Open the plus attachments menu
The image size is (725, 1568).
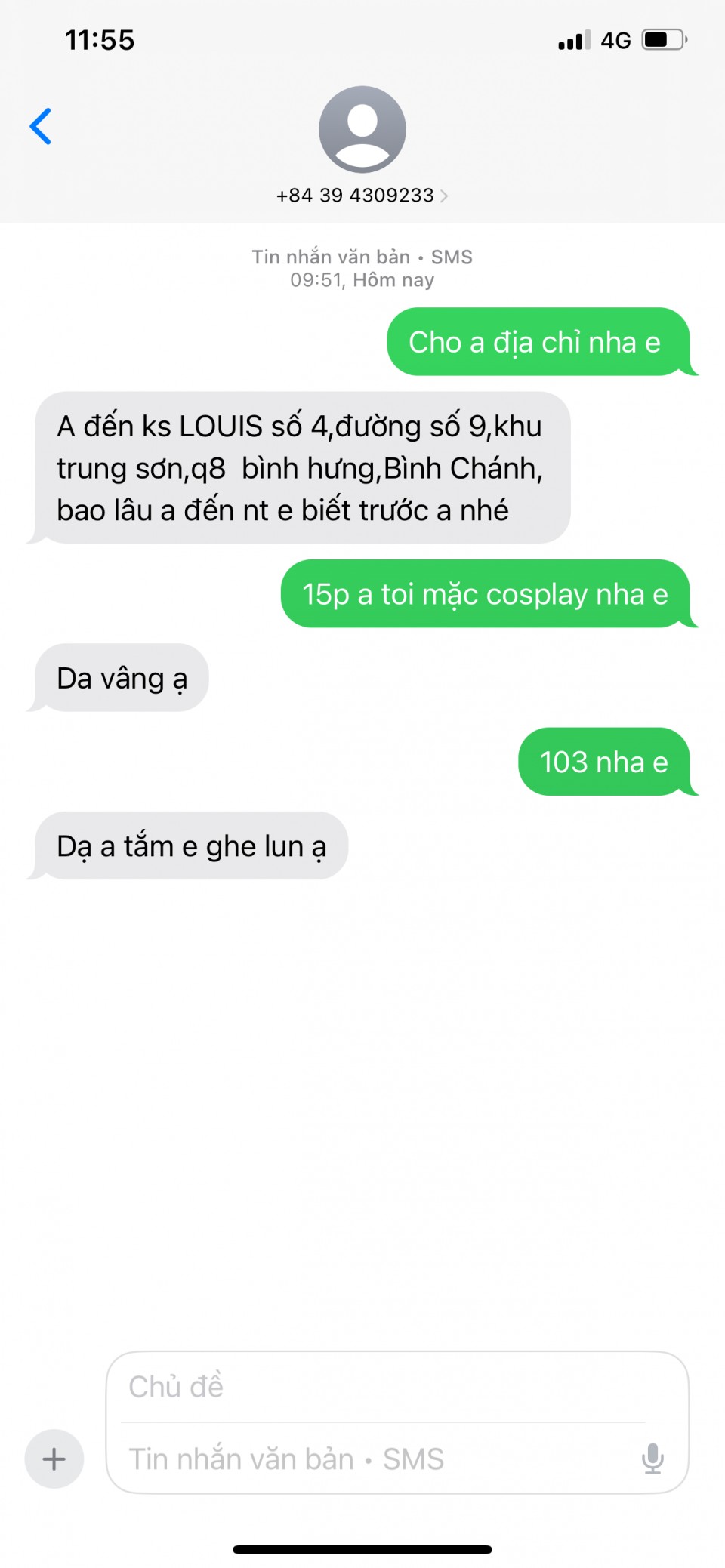coord(54,1459)
